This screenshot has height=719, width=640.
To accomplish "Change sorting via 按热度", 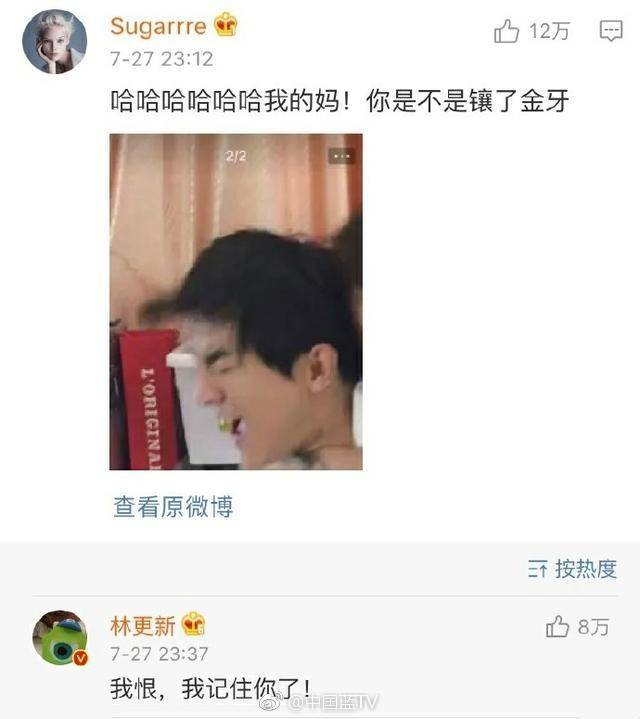I will click(572, 569).
